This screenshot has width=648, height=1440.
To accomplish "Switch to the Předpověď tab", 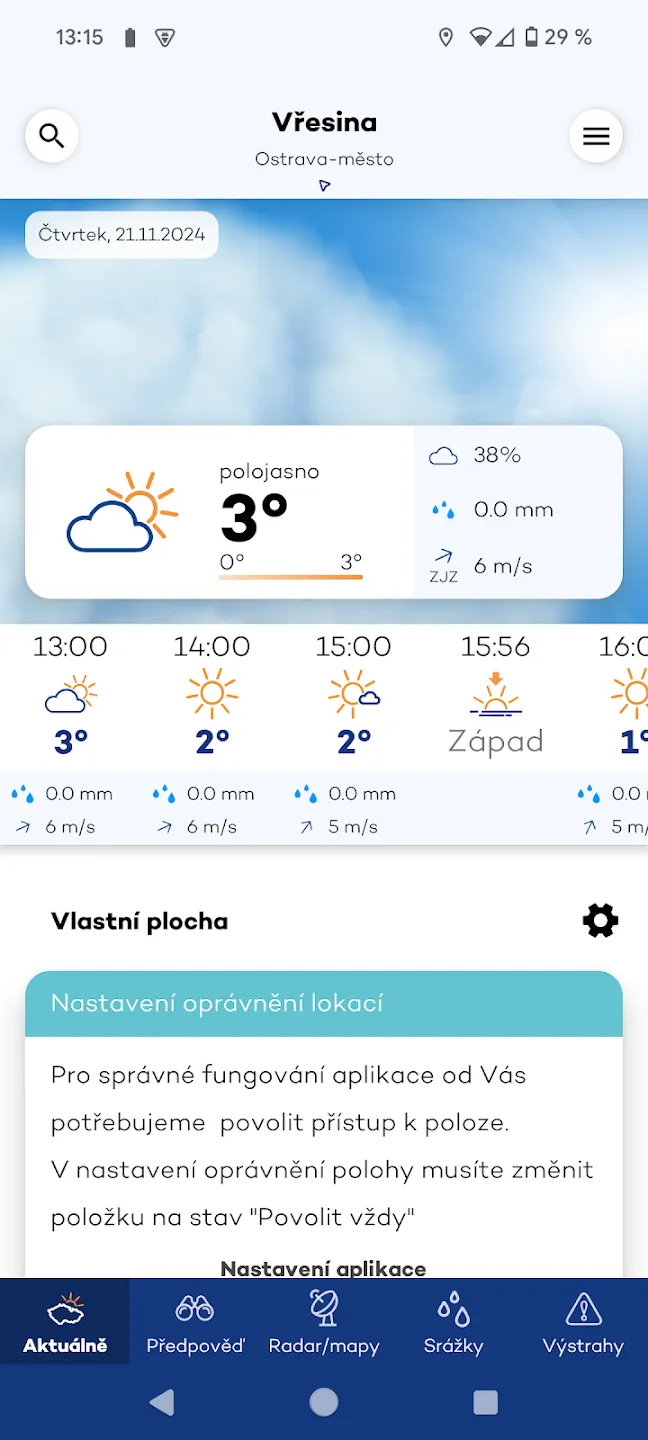I will coord(195,1322).
